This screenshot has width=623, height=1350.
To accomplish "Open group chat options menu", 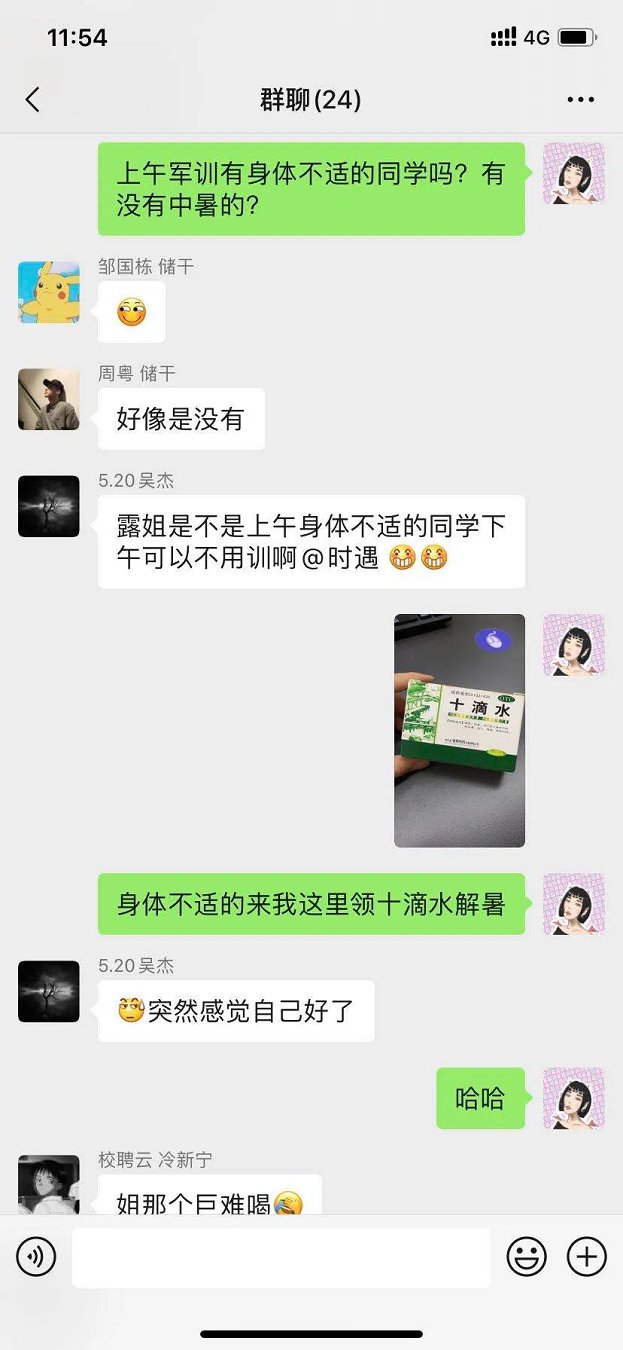I will tap(580, 99).
